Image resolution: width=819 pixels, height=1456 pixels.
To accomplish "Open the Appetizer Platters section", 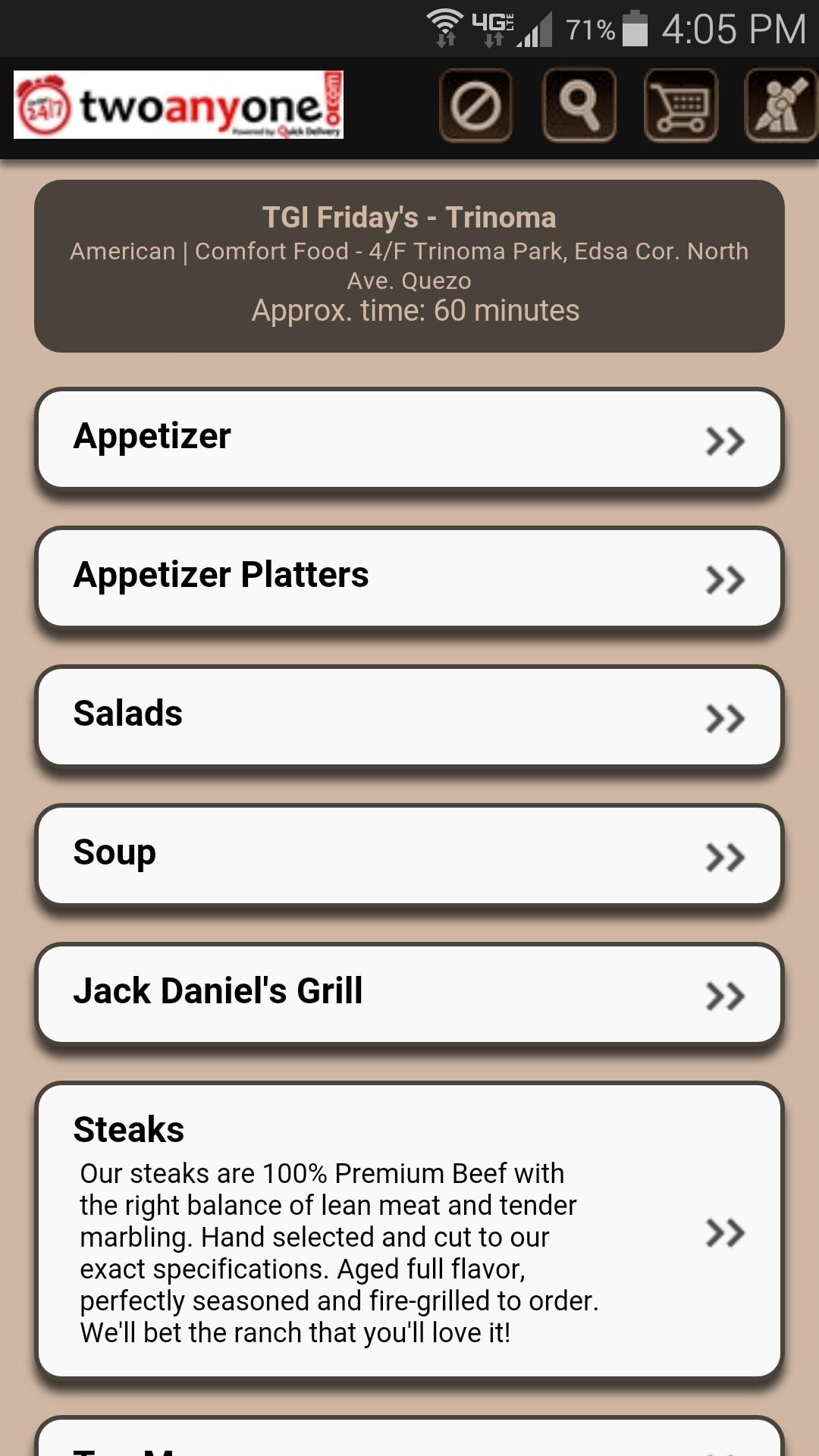I will (x=303, y=577).
